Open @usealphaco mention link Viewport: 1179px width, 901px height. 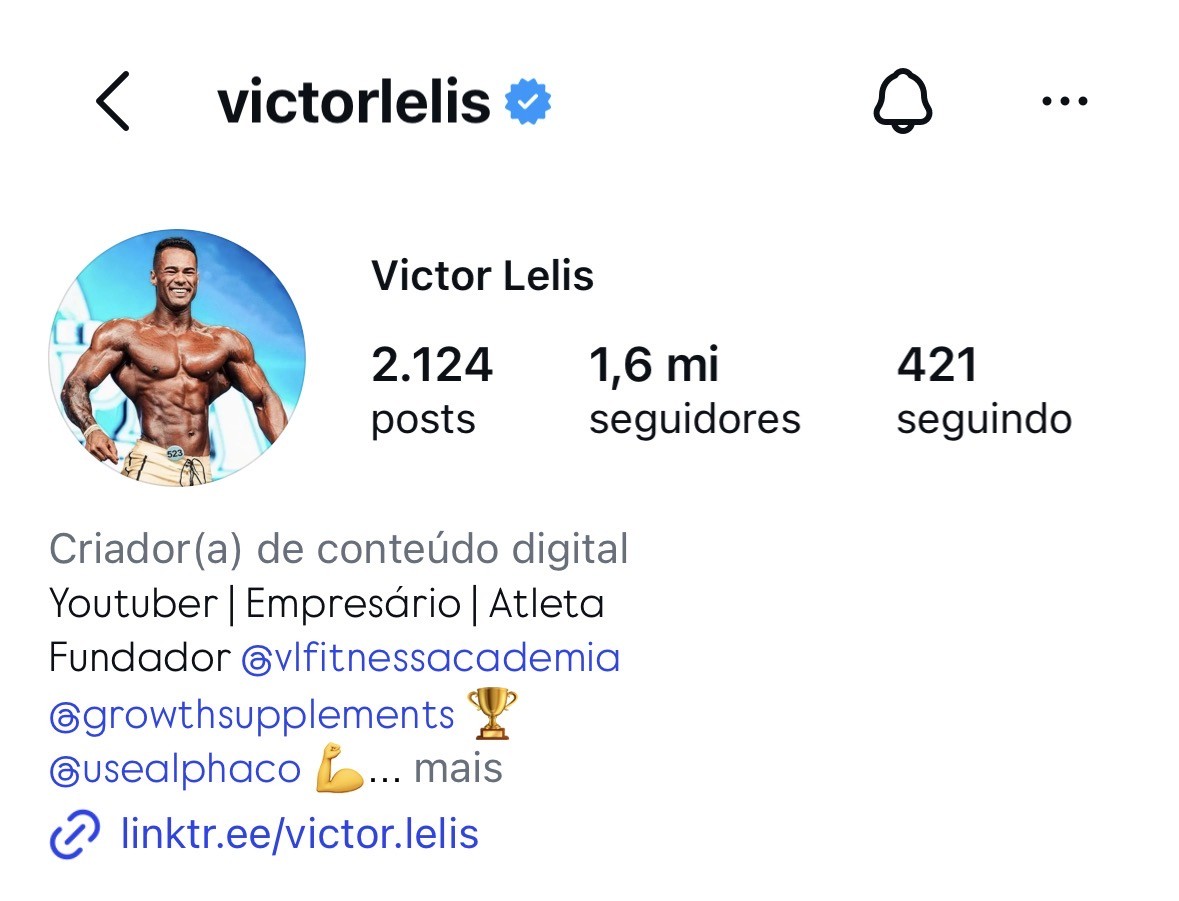click(x=174, y=769)
